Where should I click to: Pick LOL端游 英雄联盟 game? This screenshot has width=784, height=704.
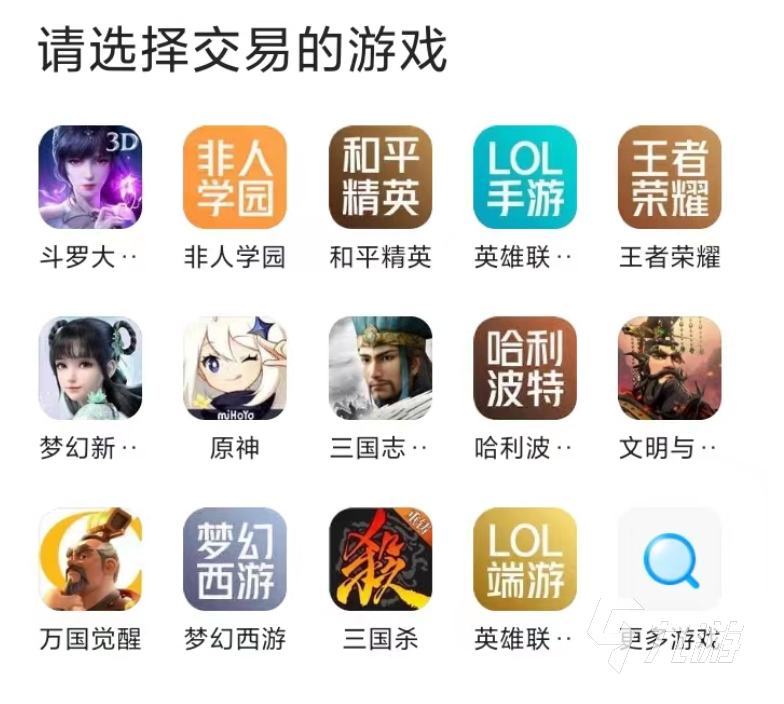coord(525,560)
